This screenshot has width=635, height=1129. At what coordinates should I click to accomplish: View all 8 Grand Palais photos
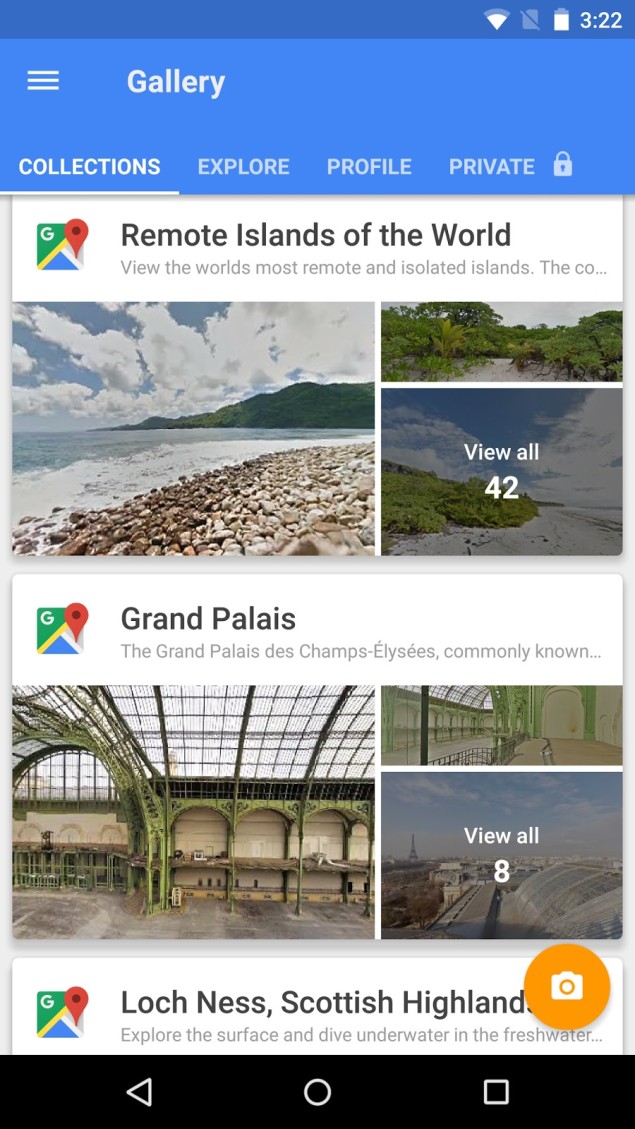501,855
